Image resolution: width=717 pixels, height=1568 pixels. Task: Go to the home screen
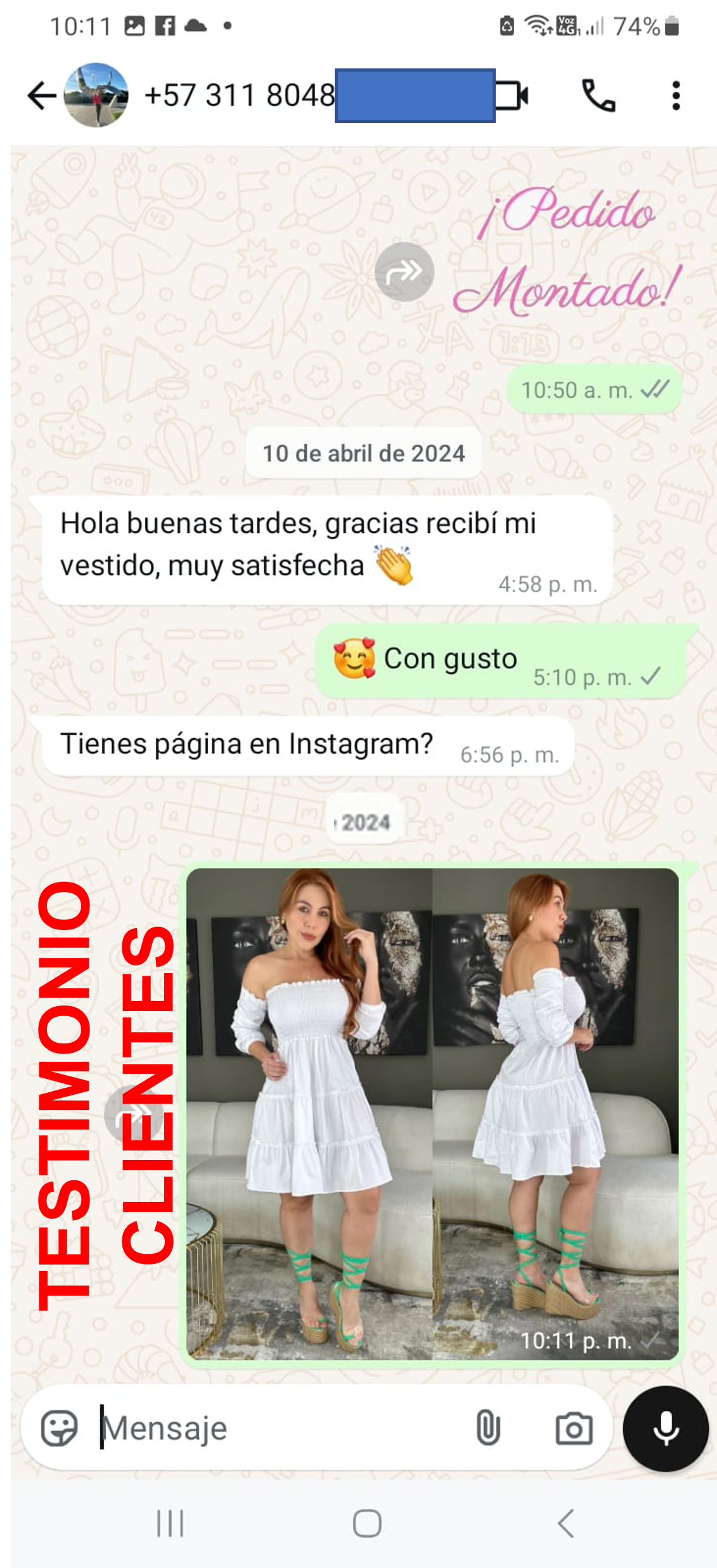point(367,1523)
